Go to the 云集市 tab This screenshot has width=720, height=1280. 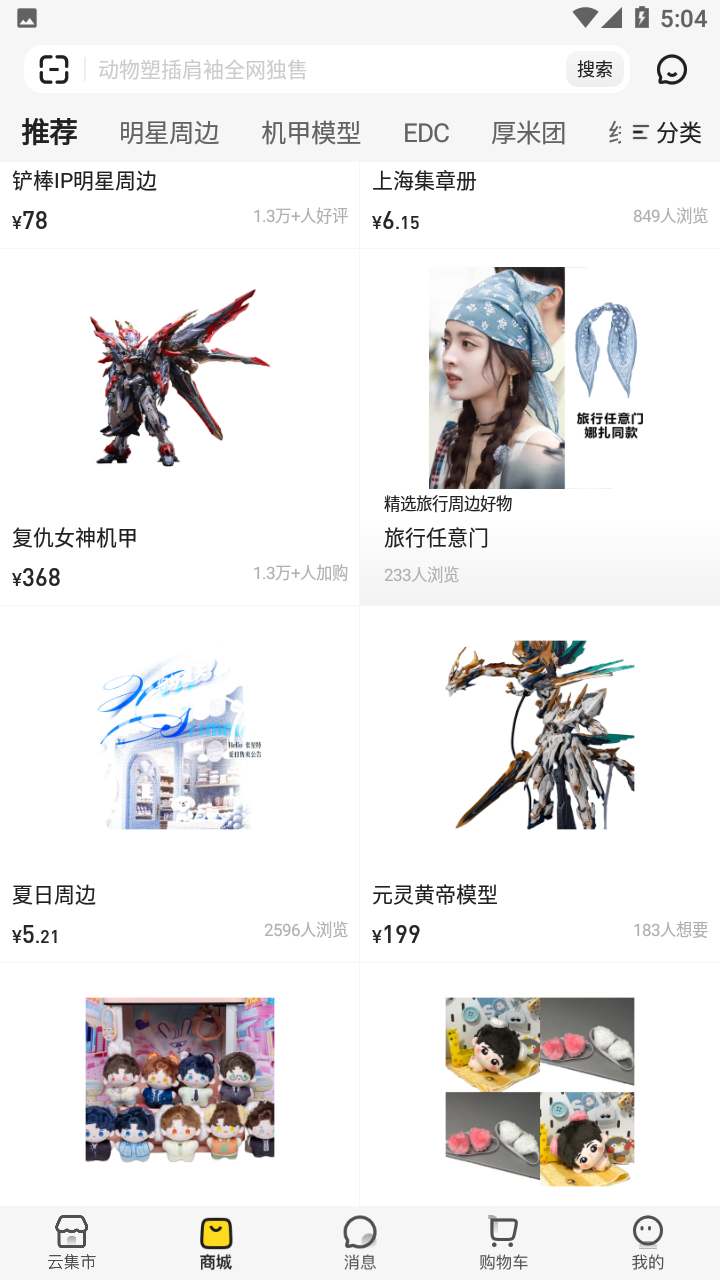72,1243
